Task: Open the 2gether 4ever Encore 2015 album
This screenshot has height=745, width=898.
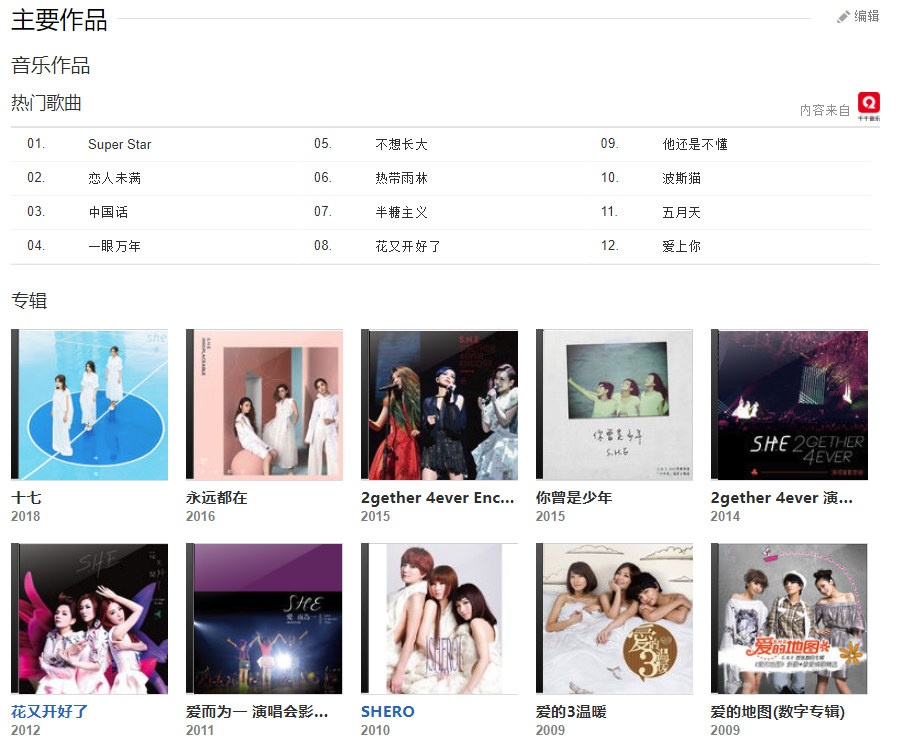Action: tap(440, 405)
